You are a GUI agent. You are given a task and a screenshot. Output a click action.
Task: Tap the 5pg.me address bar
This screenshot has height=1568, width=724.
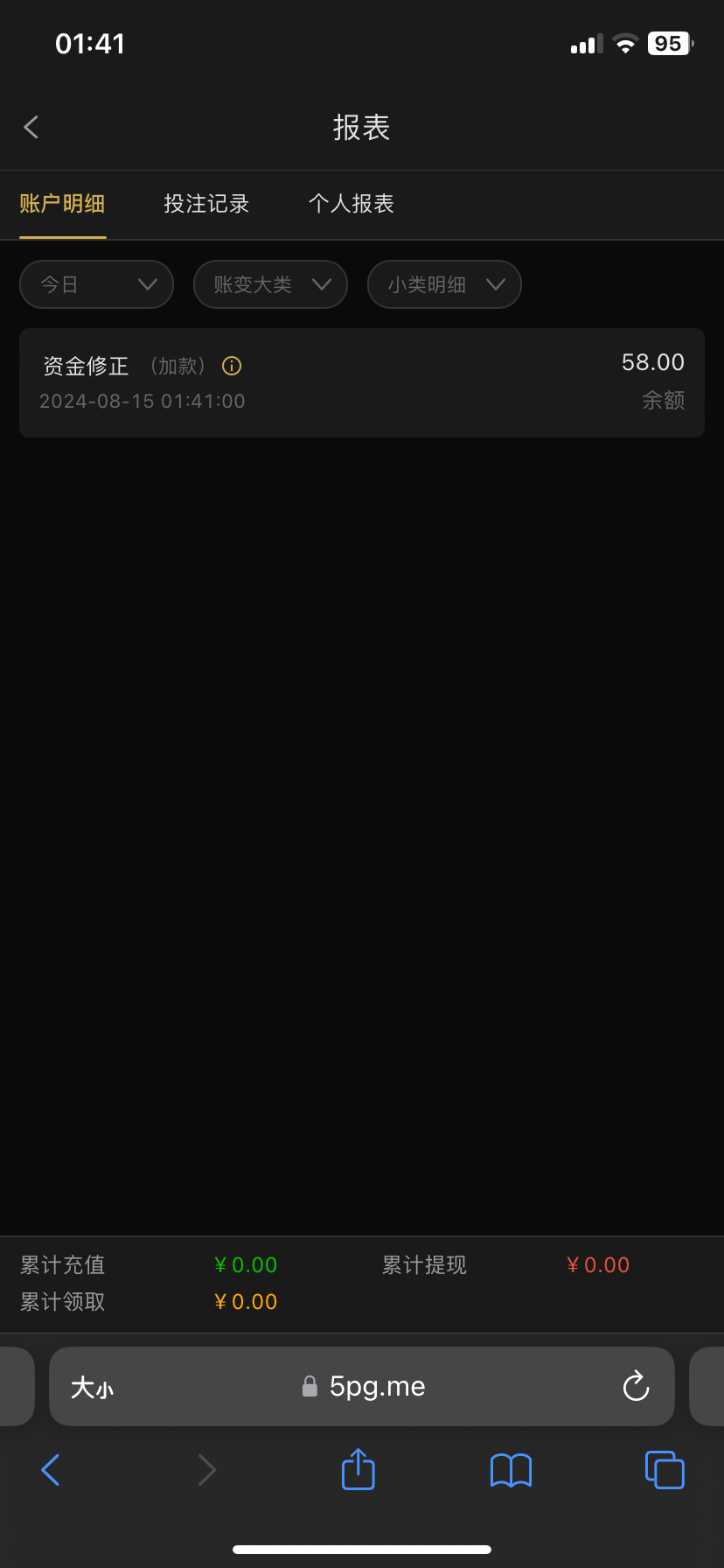point(362,1386)
